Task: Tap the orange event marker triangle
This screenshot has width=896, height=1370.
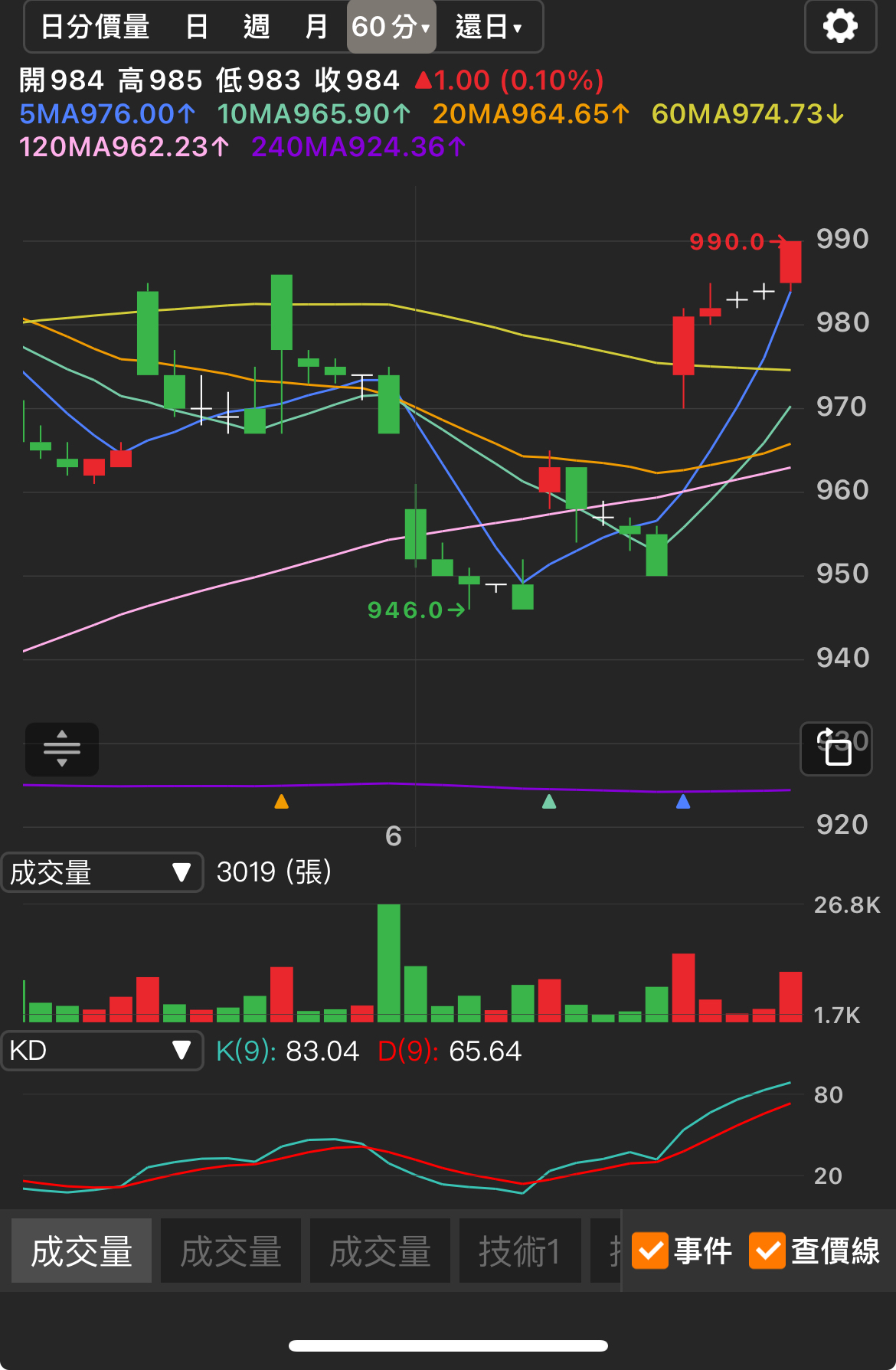Action: (281, 802)
